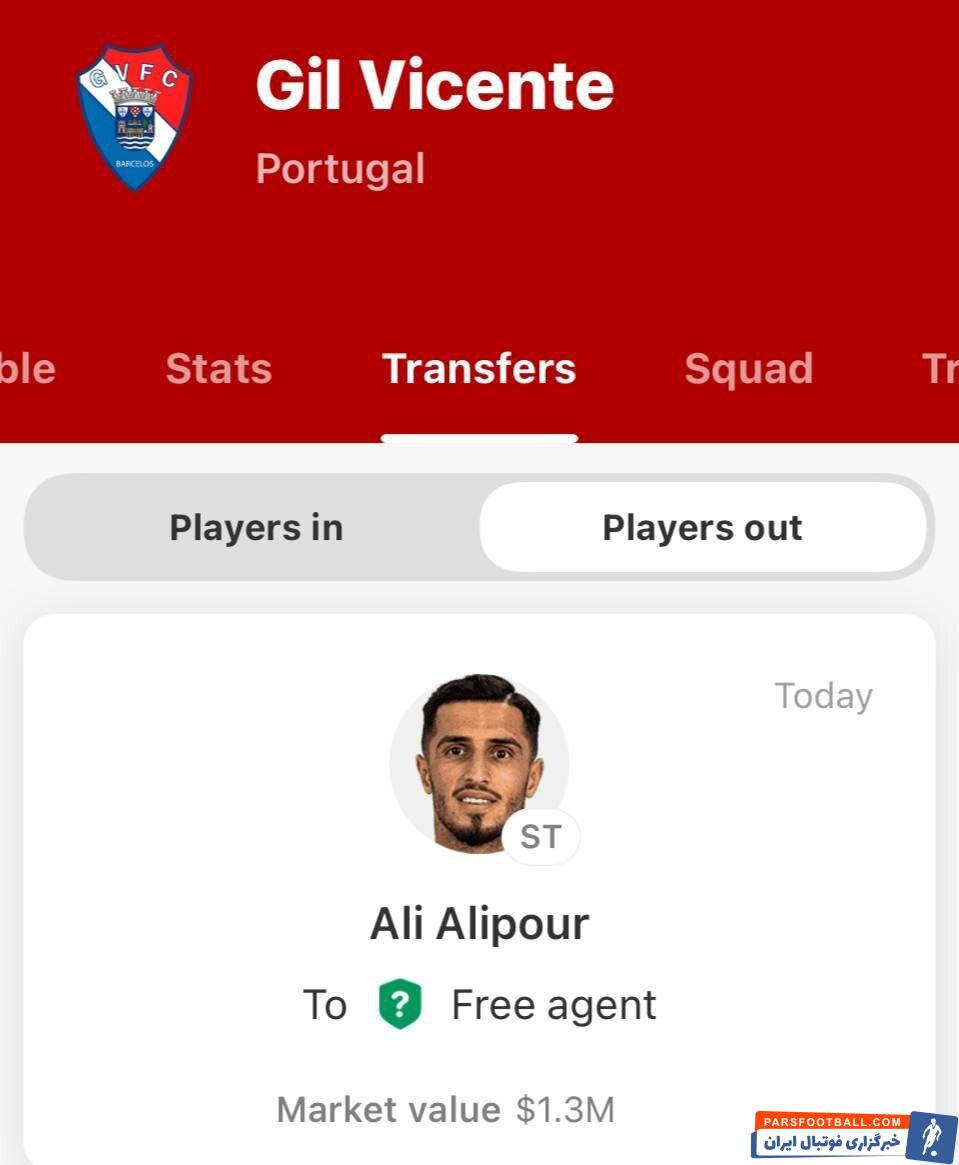
Task: Show the Players in list
Action: pyautogui.click(x=256, y=527)
